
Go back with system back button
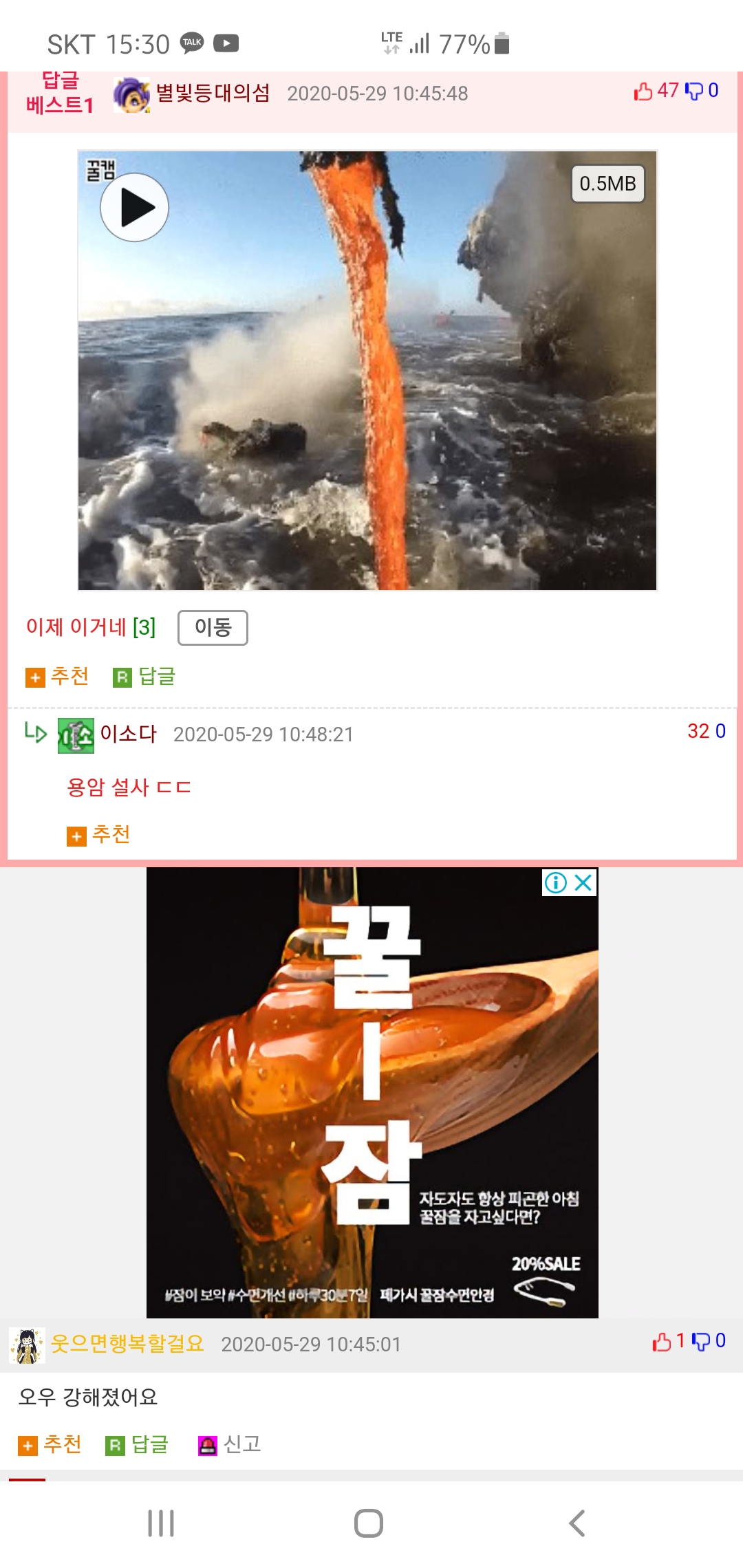pyautogui.click(x=577, y=1523)
